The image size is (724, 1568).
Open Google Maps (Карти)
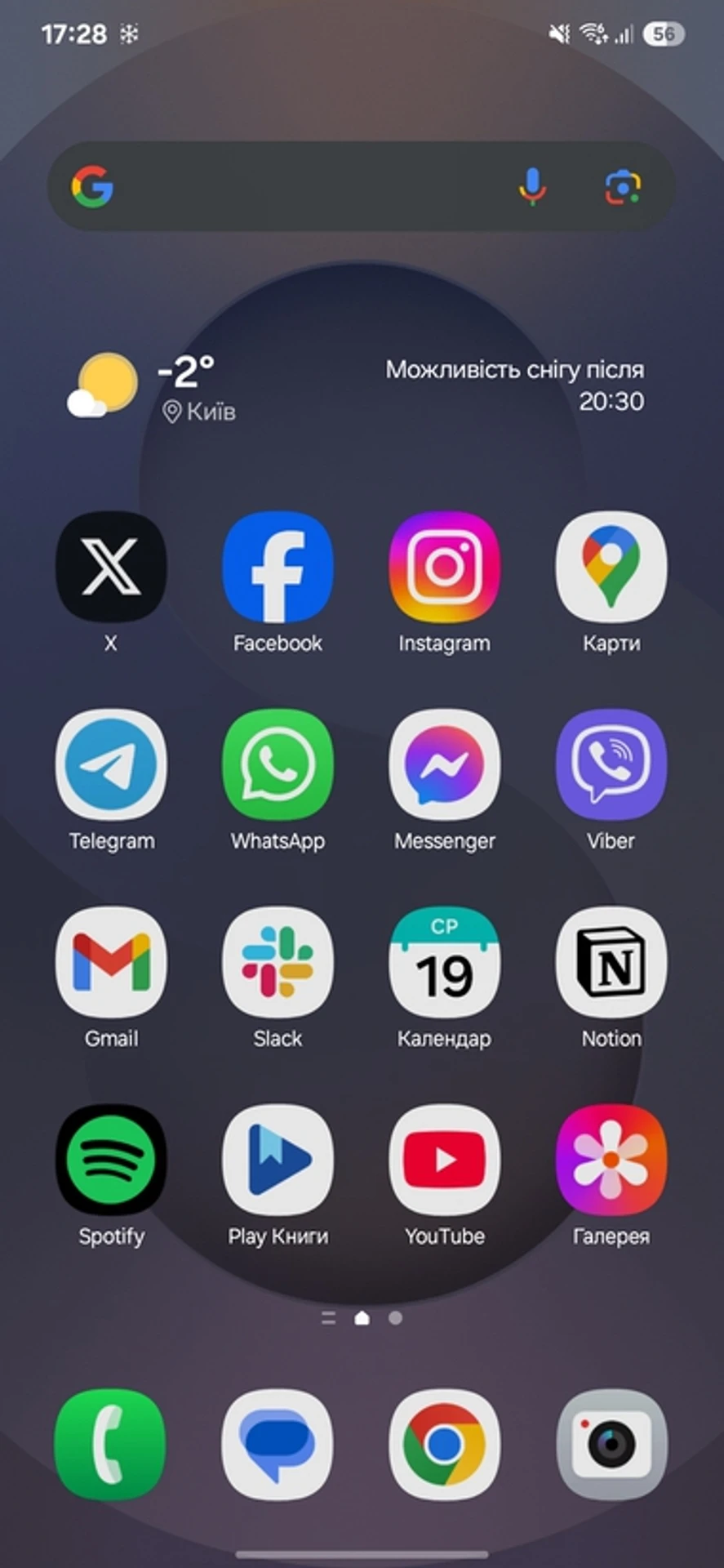(611, 567)
